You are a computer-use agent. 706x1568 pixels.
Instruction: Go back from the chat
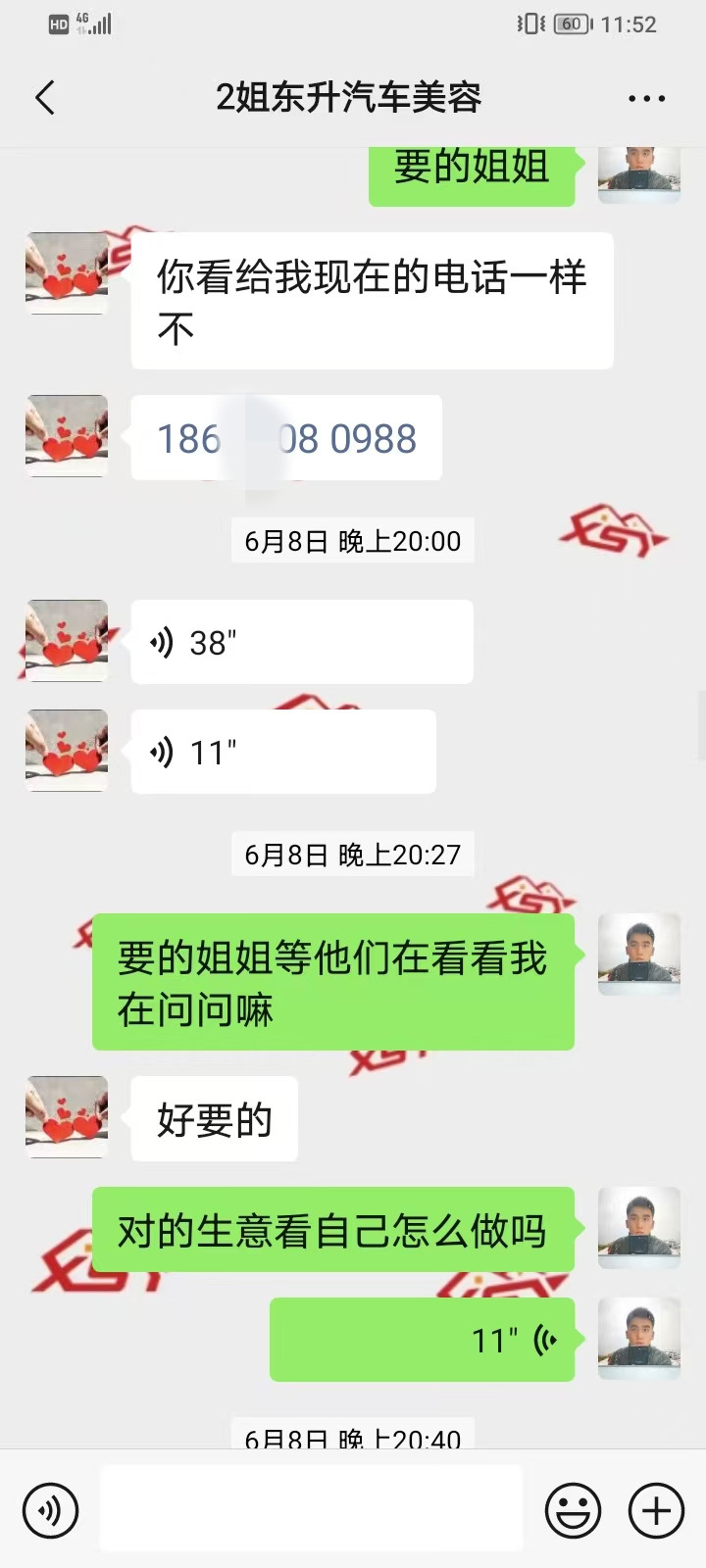(x=45, y=98)
